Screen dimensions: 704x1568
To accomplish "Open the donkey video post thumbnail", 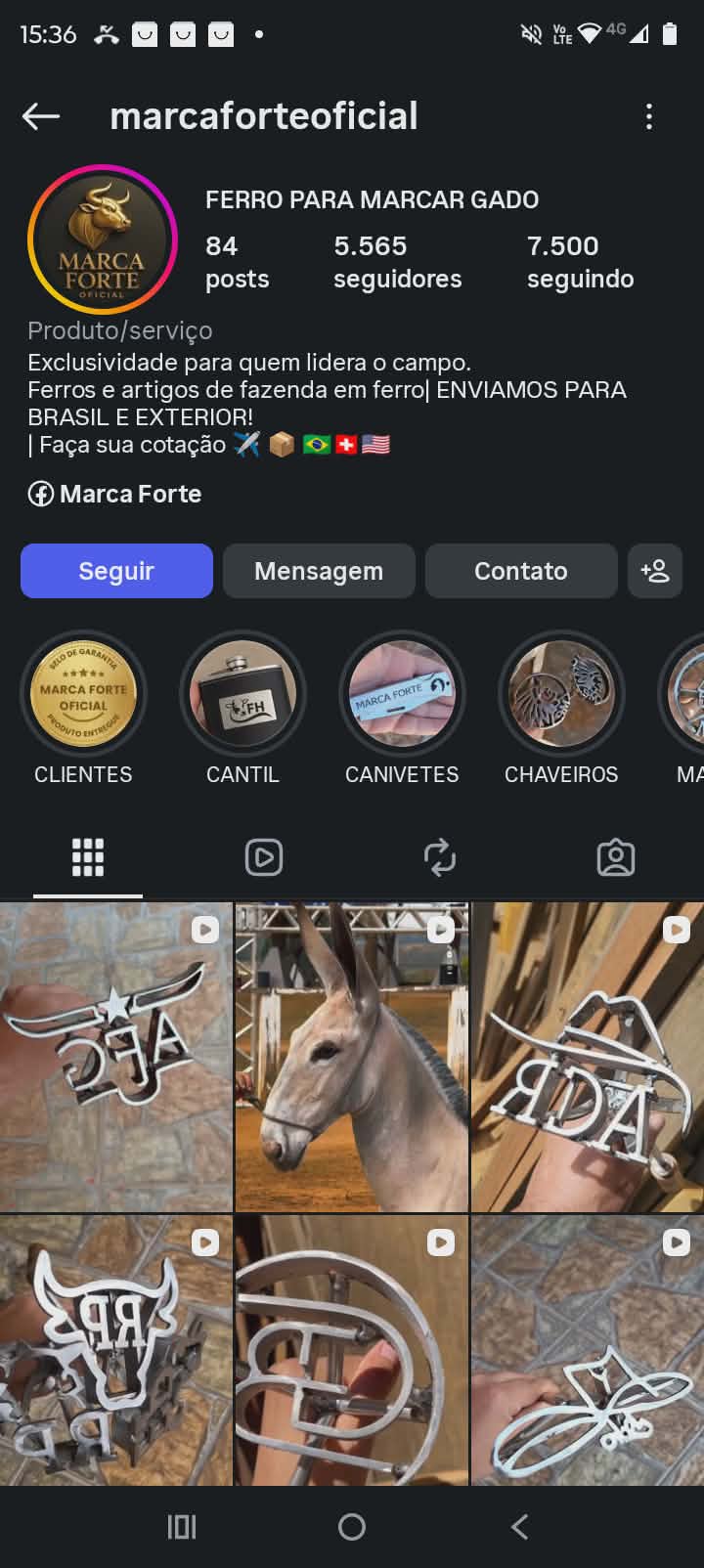I will click(351, 1056).
